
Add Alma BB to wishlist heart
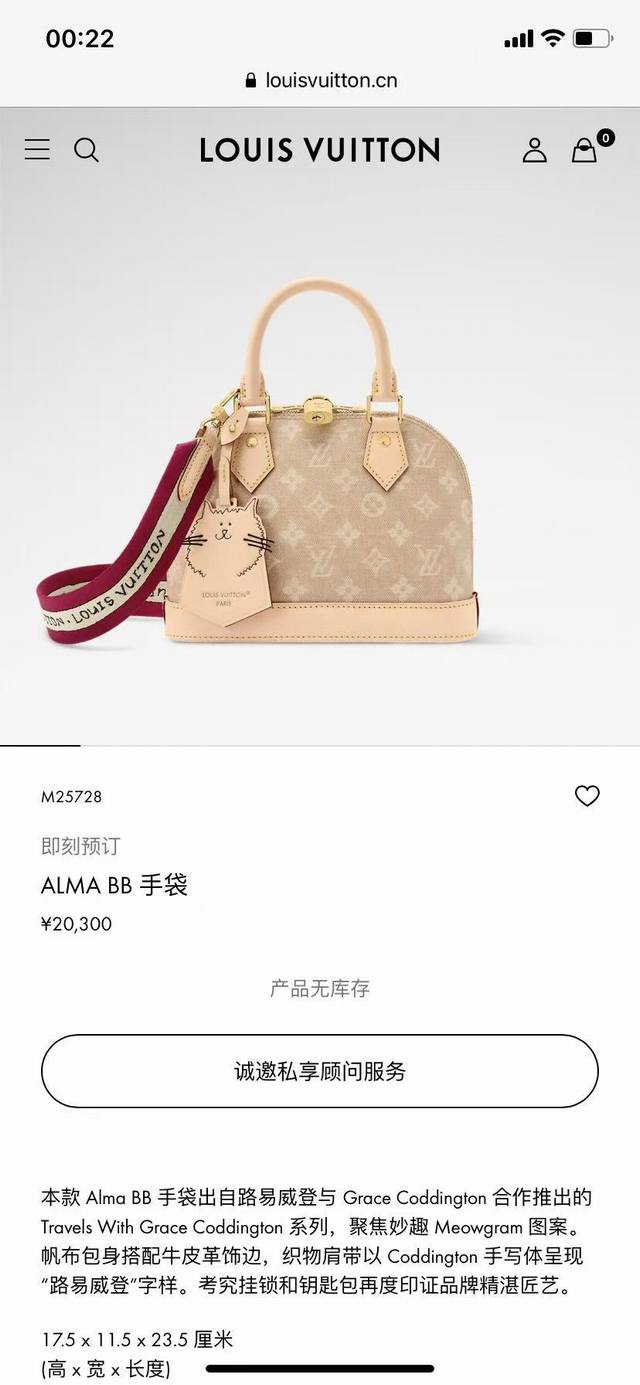point(587,796)
